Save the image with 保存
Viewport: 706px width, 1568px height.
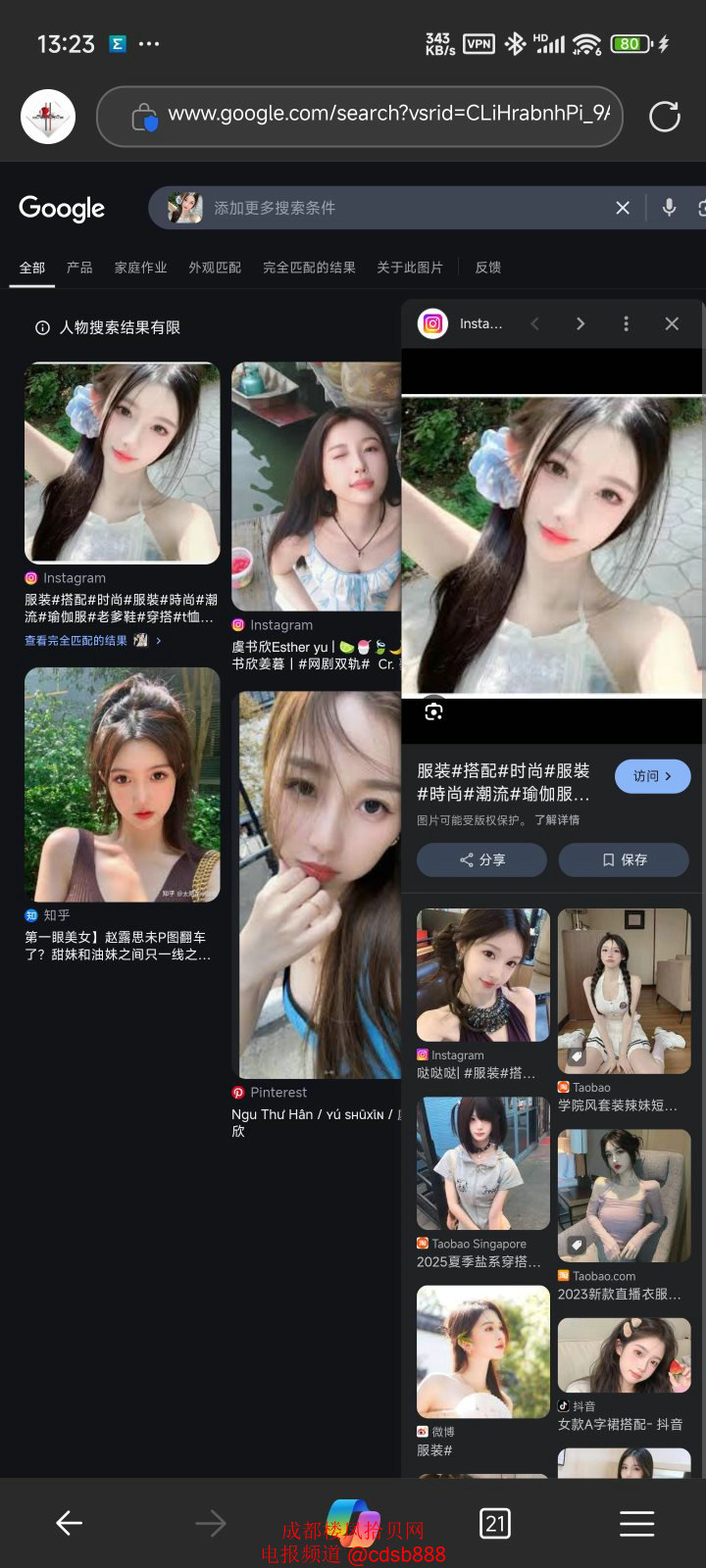(624, 859)
